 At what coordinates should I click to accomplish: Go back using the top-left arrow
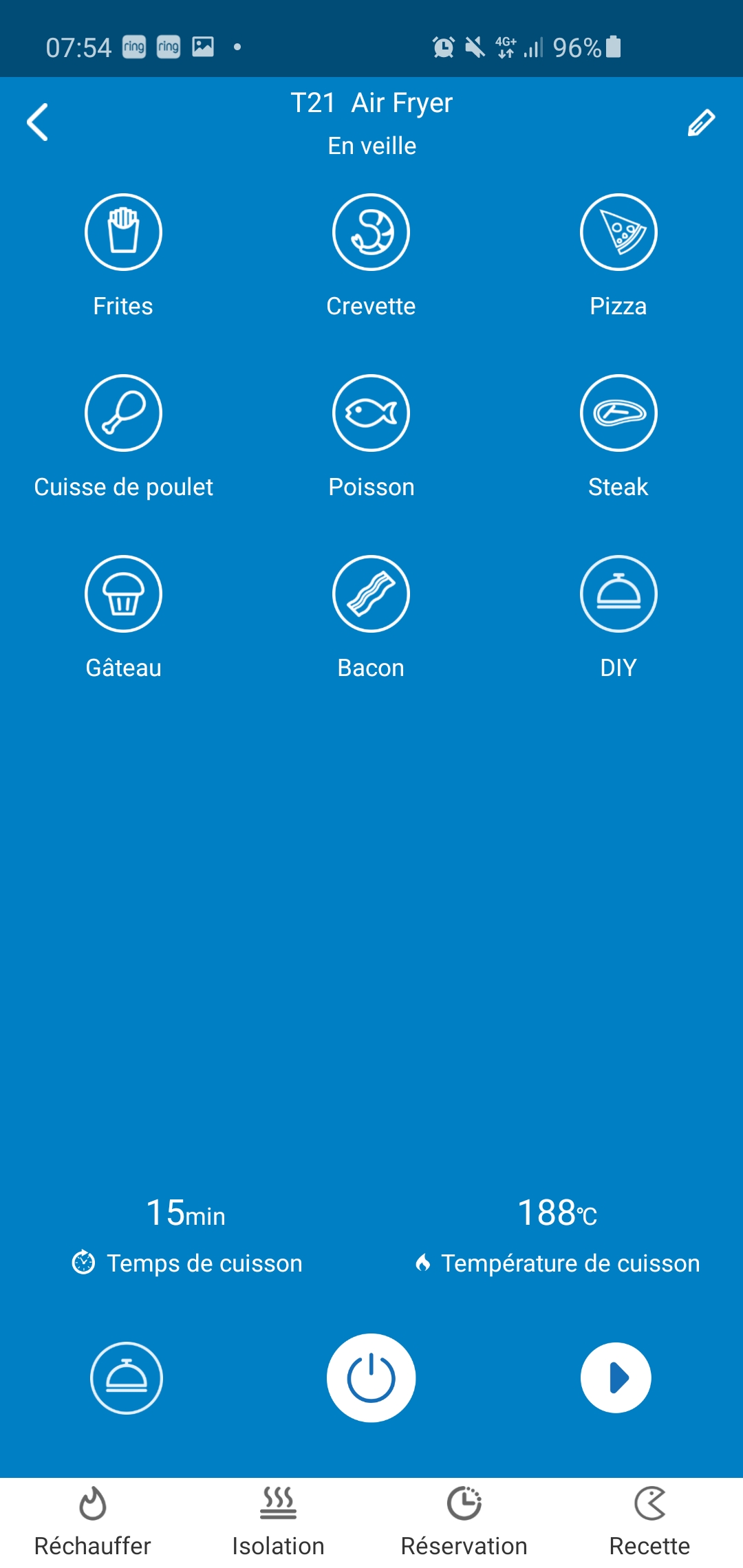[x=37, y=122]
